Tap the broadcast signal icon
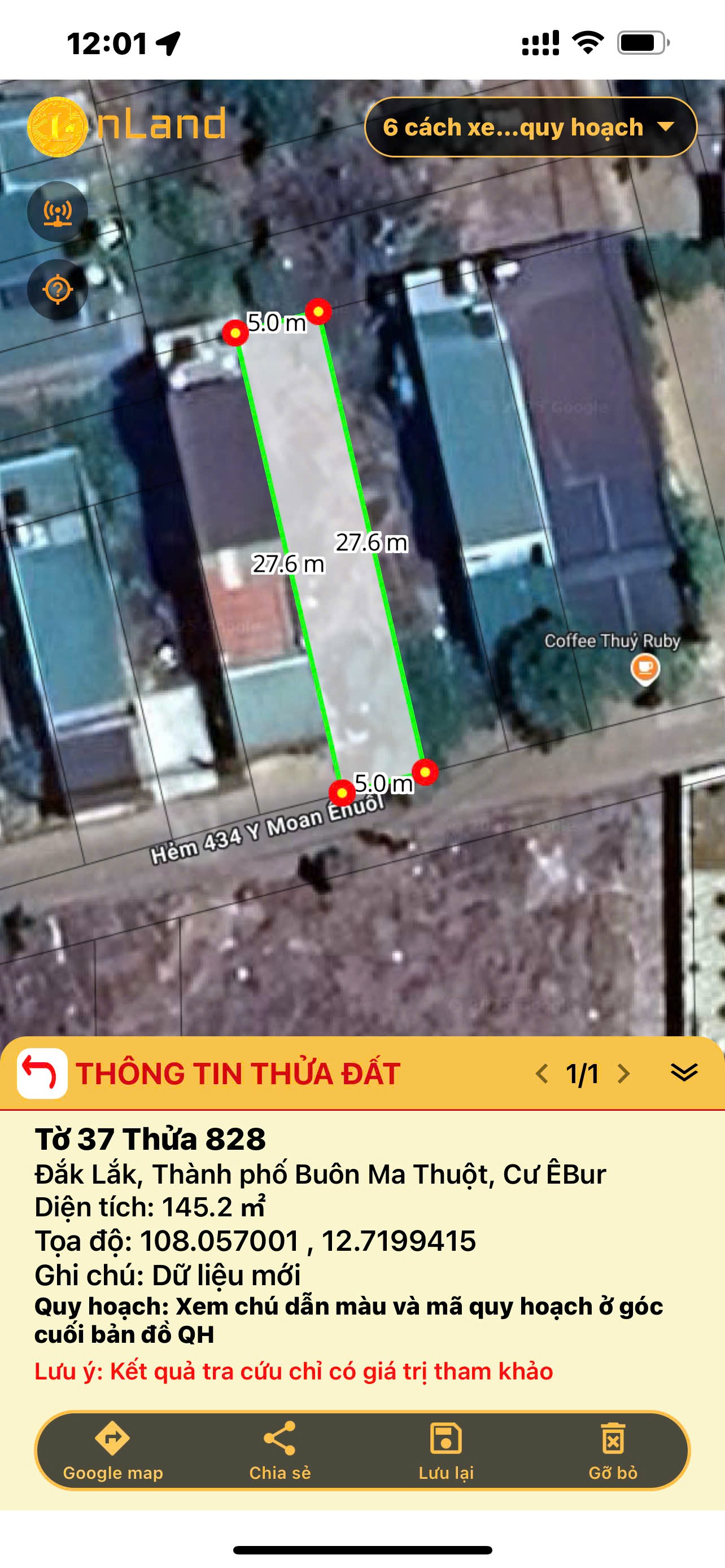 pos(58,212)
